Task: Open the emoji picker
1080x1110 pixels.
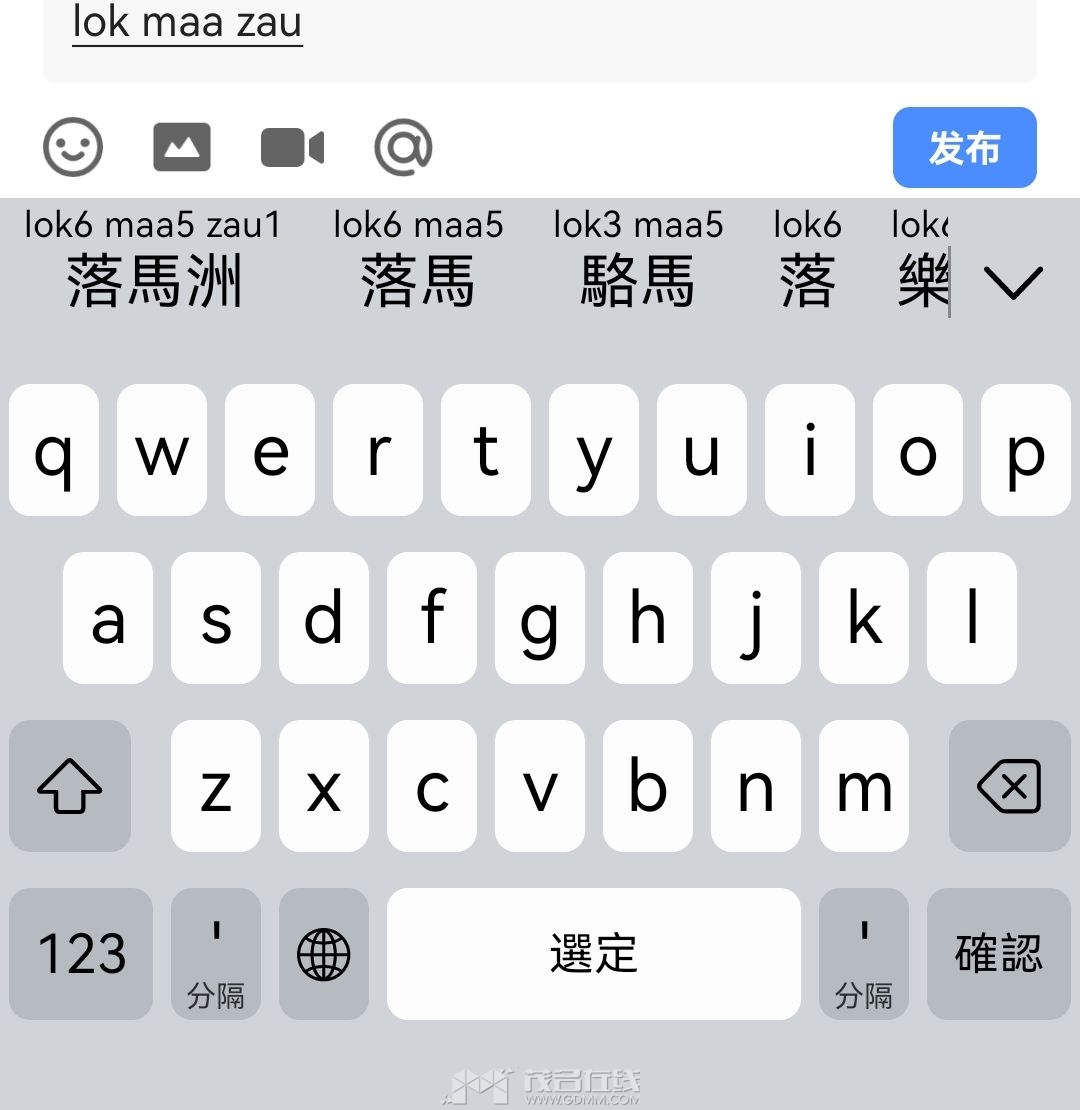Action: tap(73, 148)
